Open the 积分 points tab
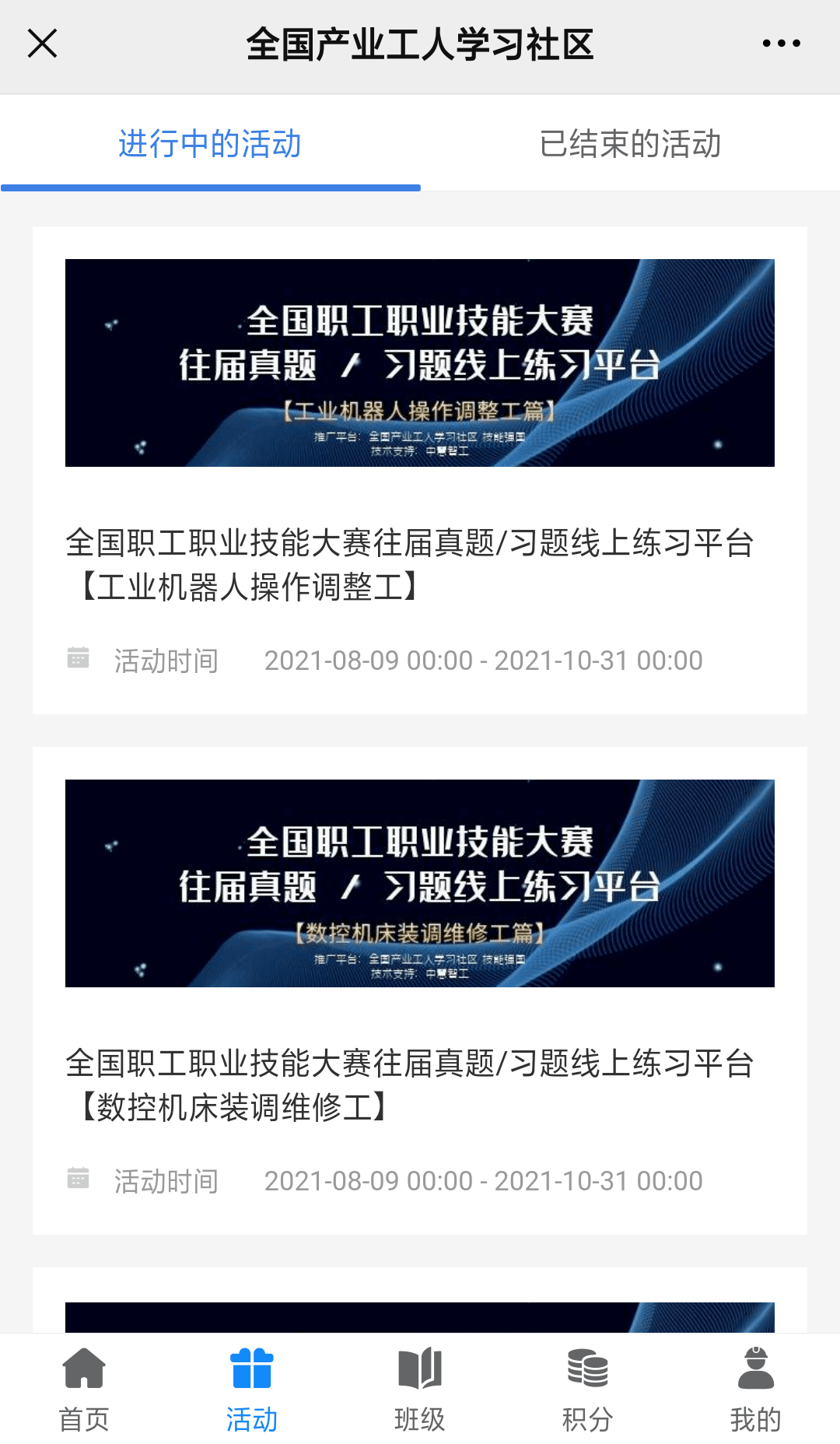This screenshot has width=840, height=1444. (x=588, y=1390)
